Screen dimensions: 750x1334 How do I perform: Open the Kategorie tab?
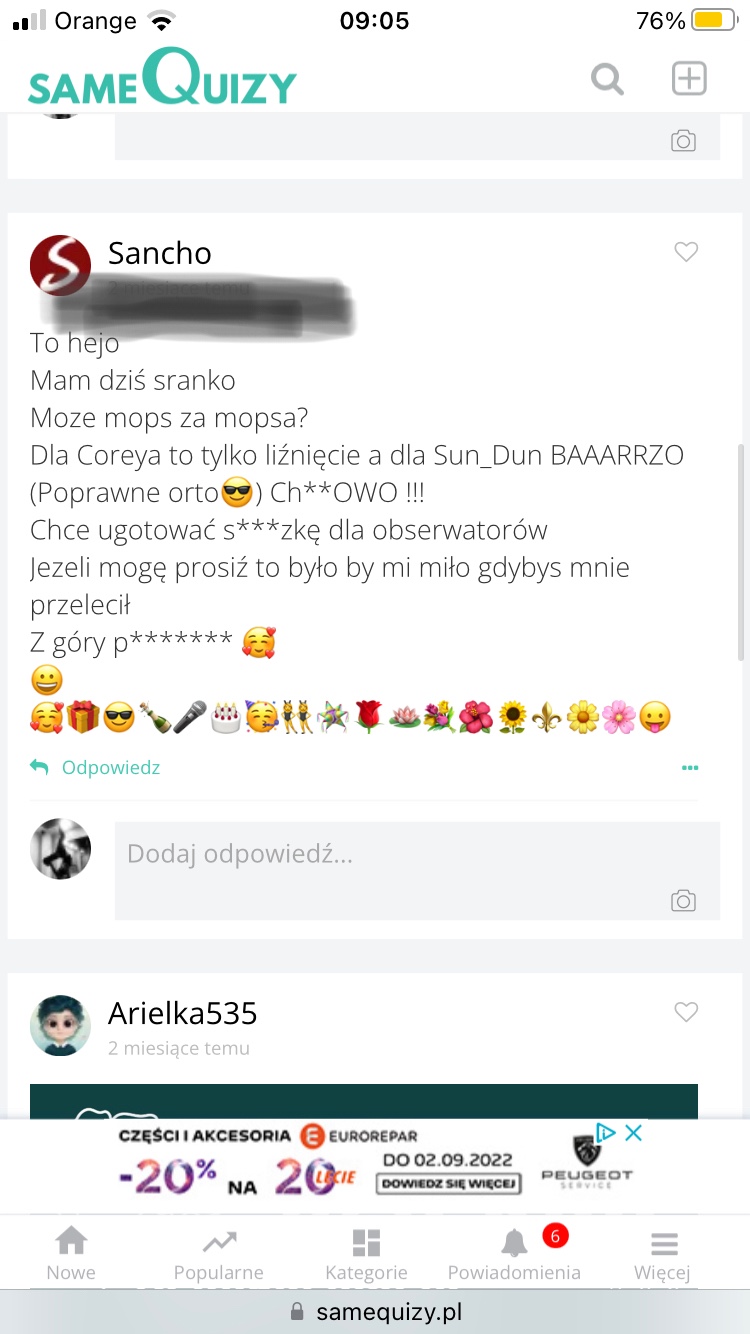[366, 1255]
